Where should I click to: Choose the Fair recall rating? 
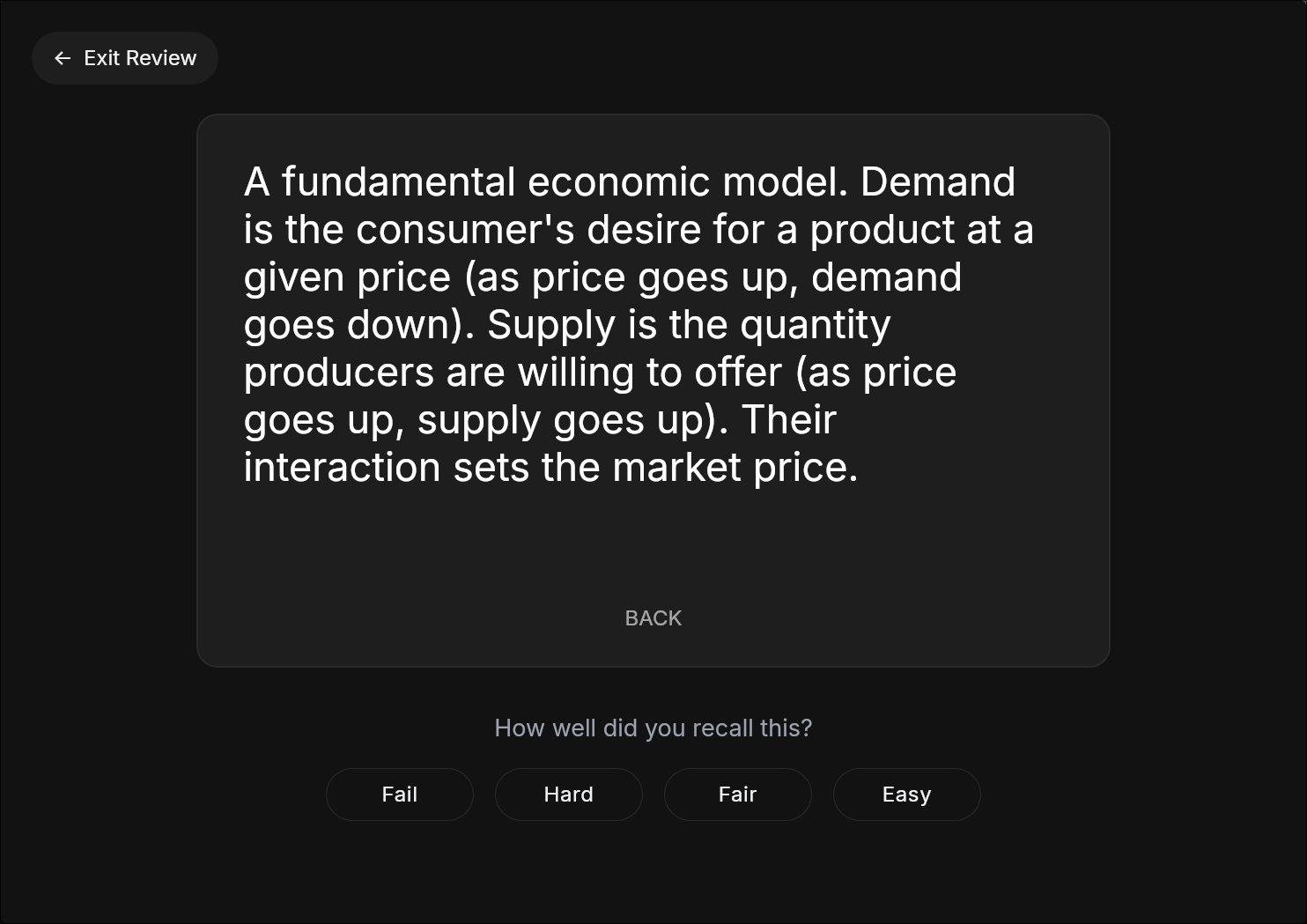click(738, 795)
